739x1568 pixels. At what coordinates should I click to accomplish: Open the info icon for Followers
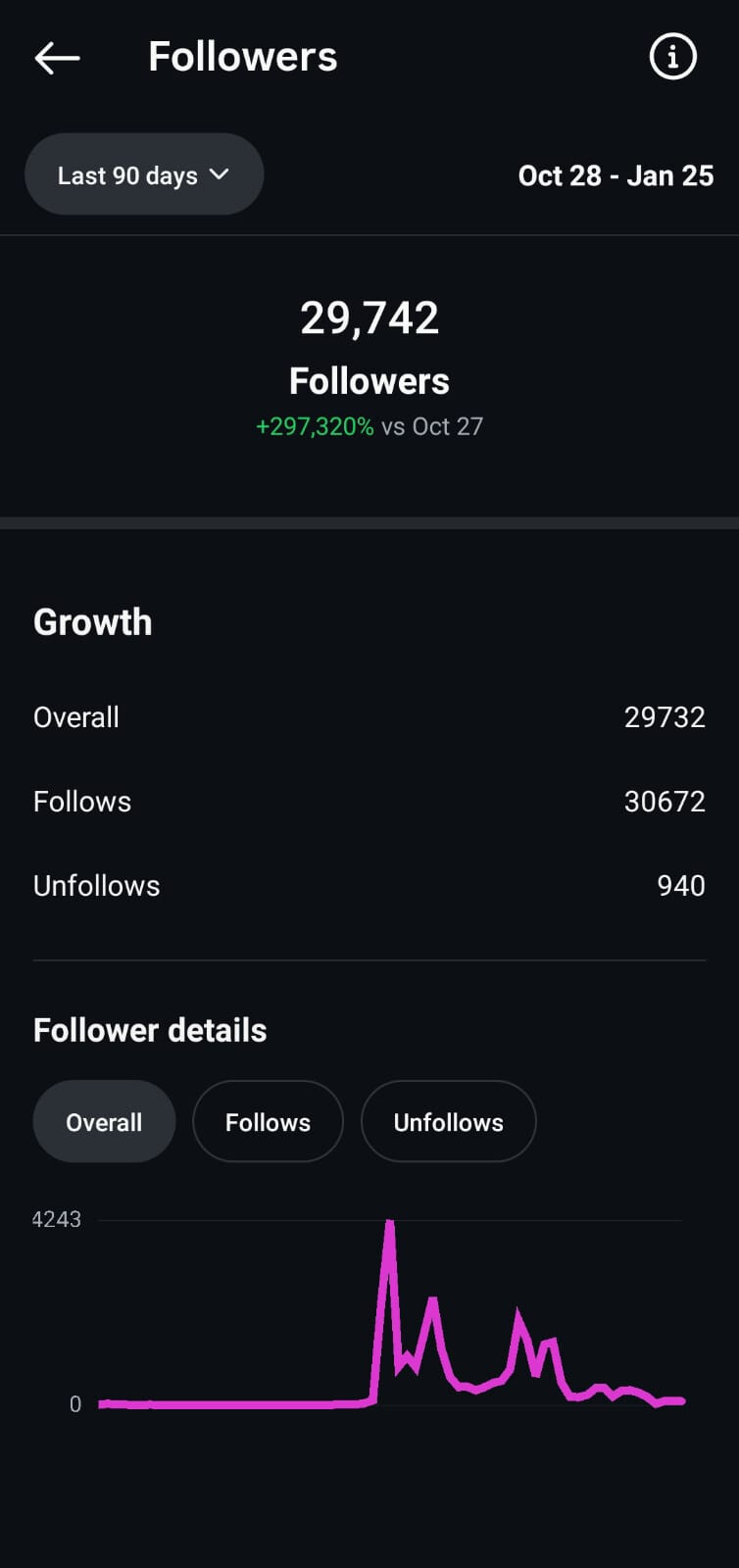pos(672,57)
